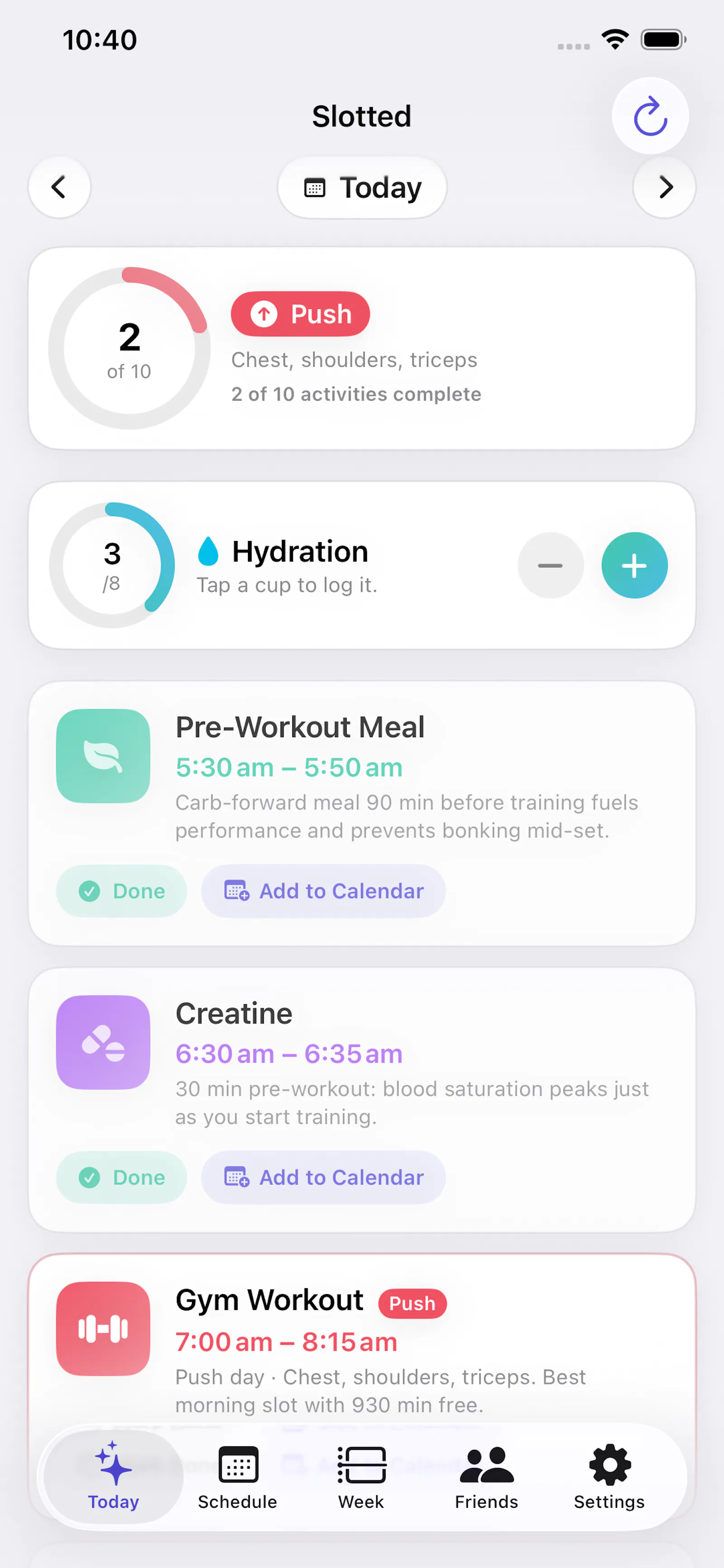Open the Today date picker

pos(362,187)
